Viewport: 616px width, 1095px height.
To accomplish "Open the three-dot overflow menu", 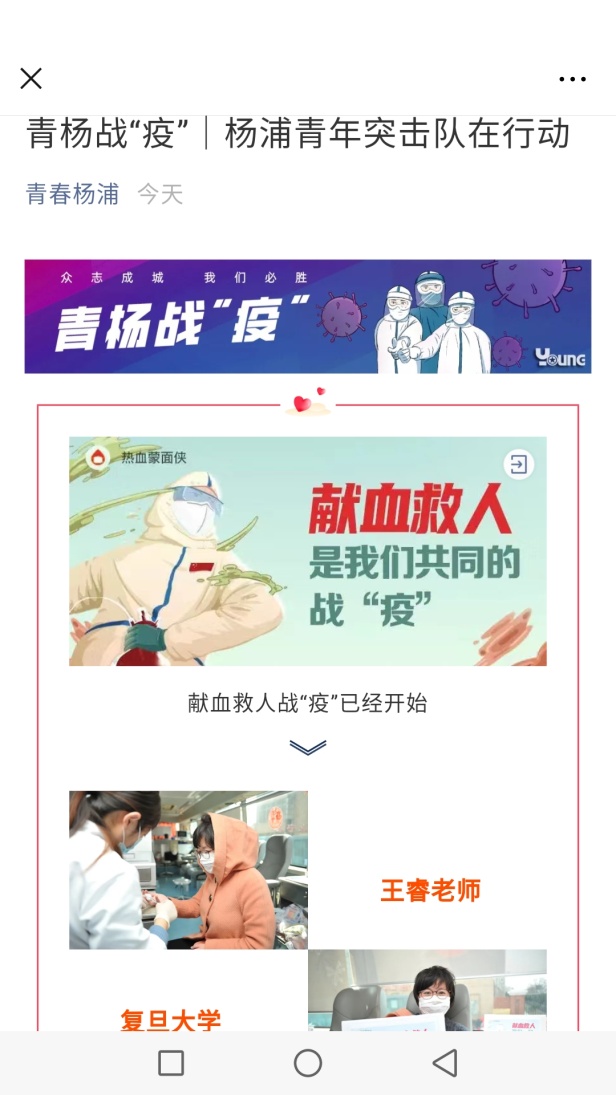I will pyautogui.click(x=572, y=79).
